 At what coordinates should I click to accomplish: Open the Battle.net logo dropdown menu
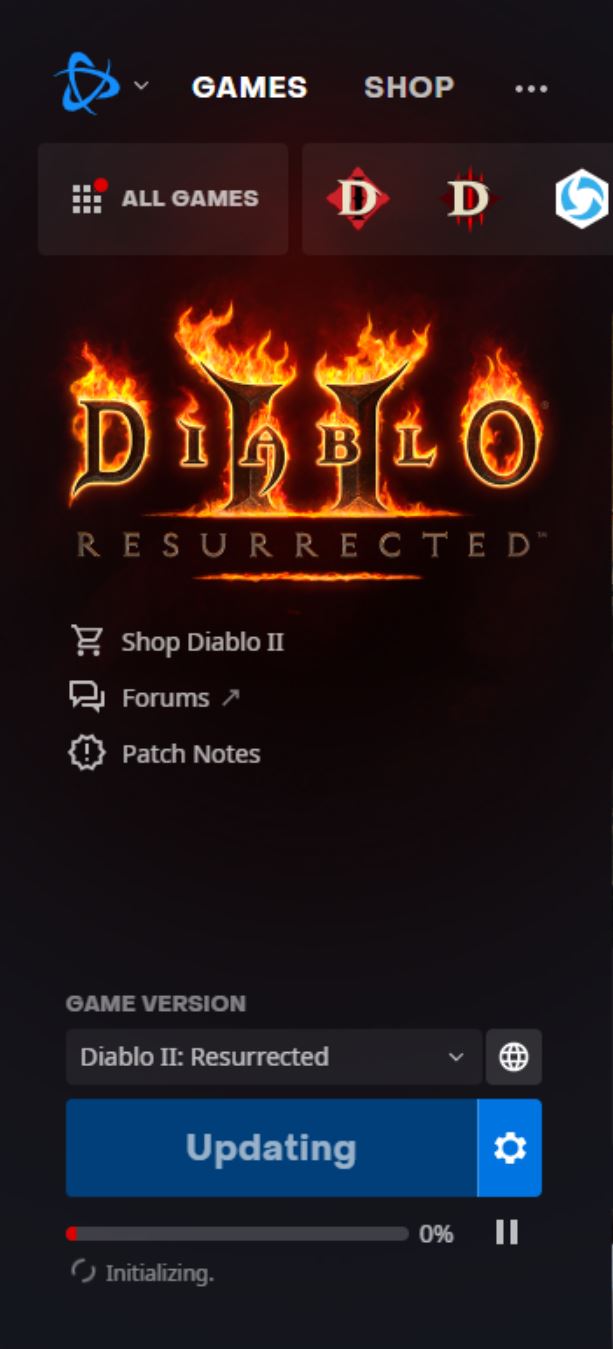click(100, 84)
